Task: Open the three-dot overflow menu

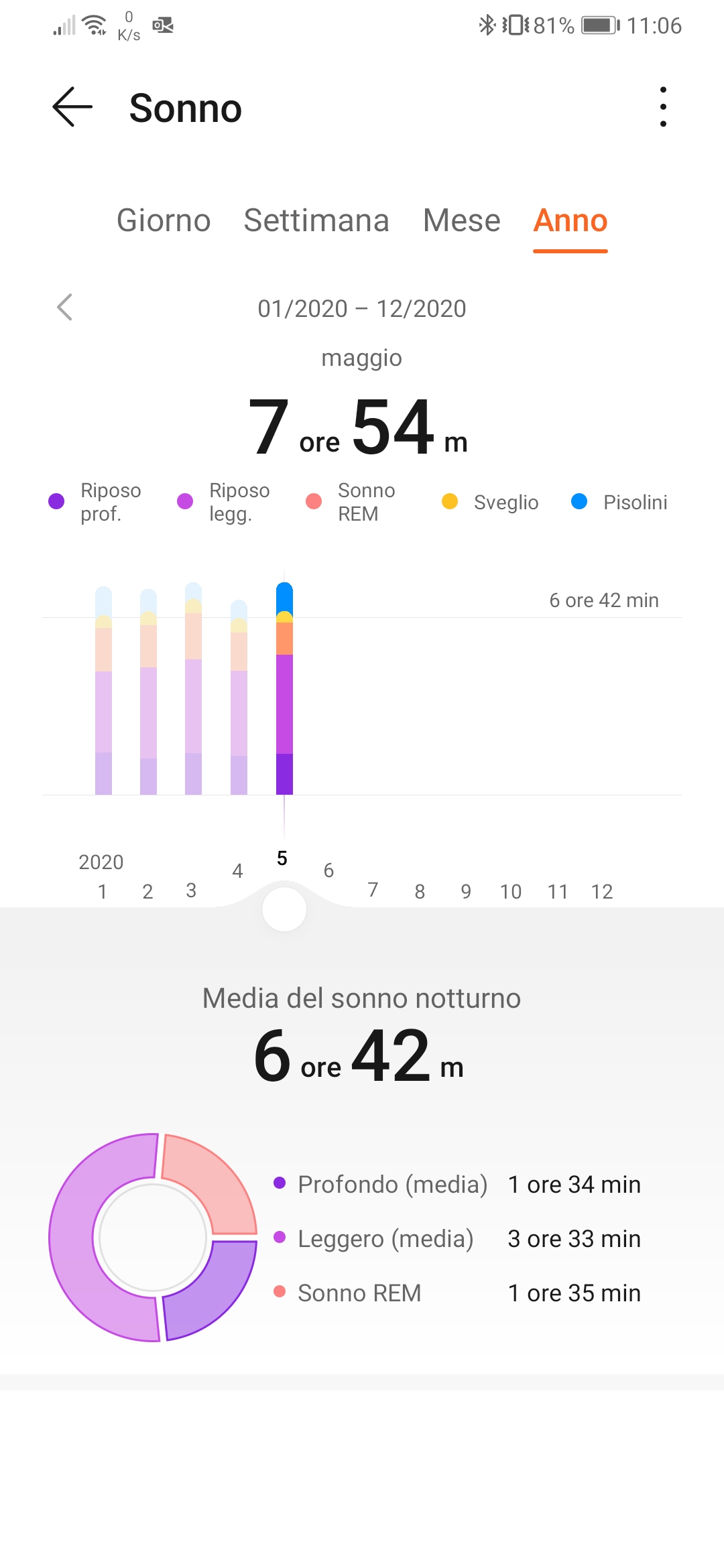Action: 663,107
